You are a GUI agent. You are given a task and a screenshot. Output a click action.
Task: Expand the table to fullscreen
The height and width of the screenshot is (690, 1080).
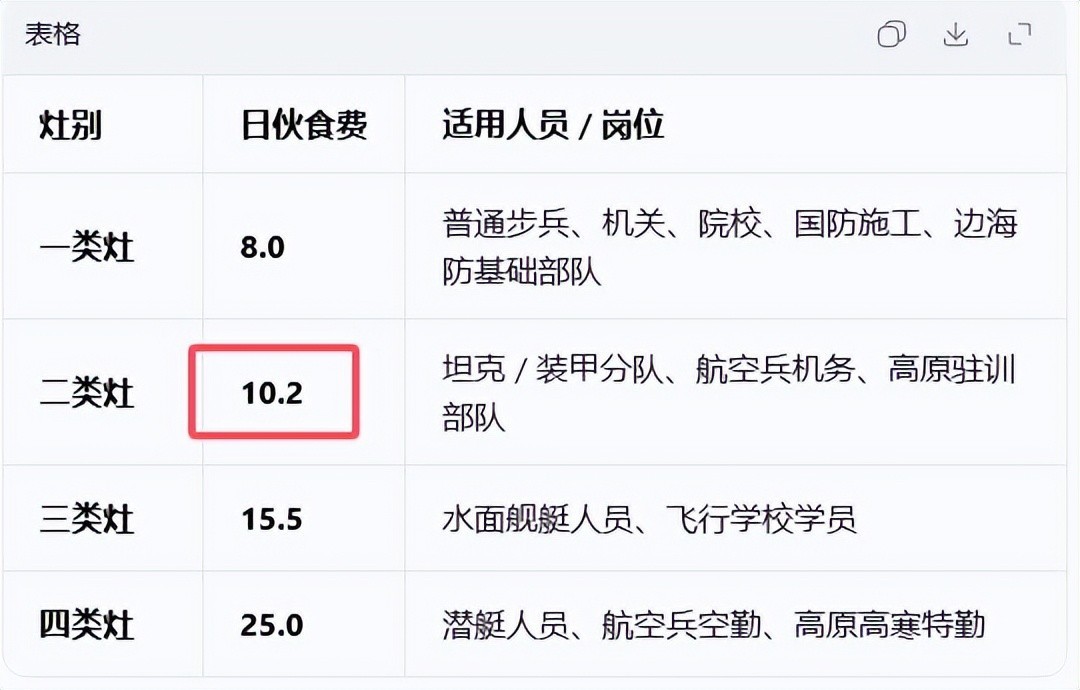(1019, 34)
